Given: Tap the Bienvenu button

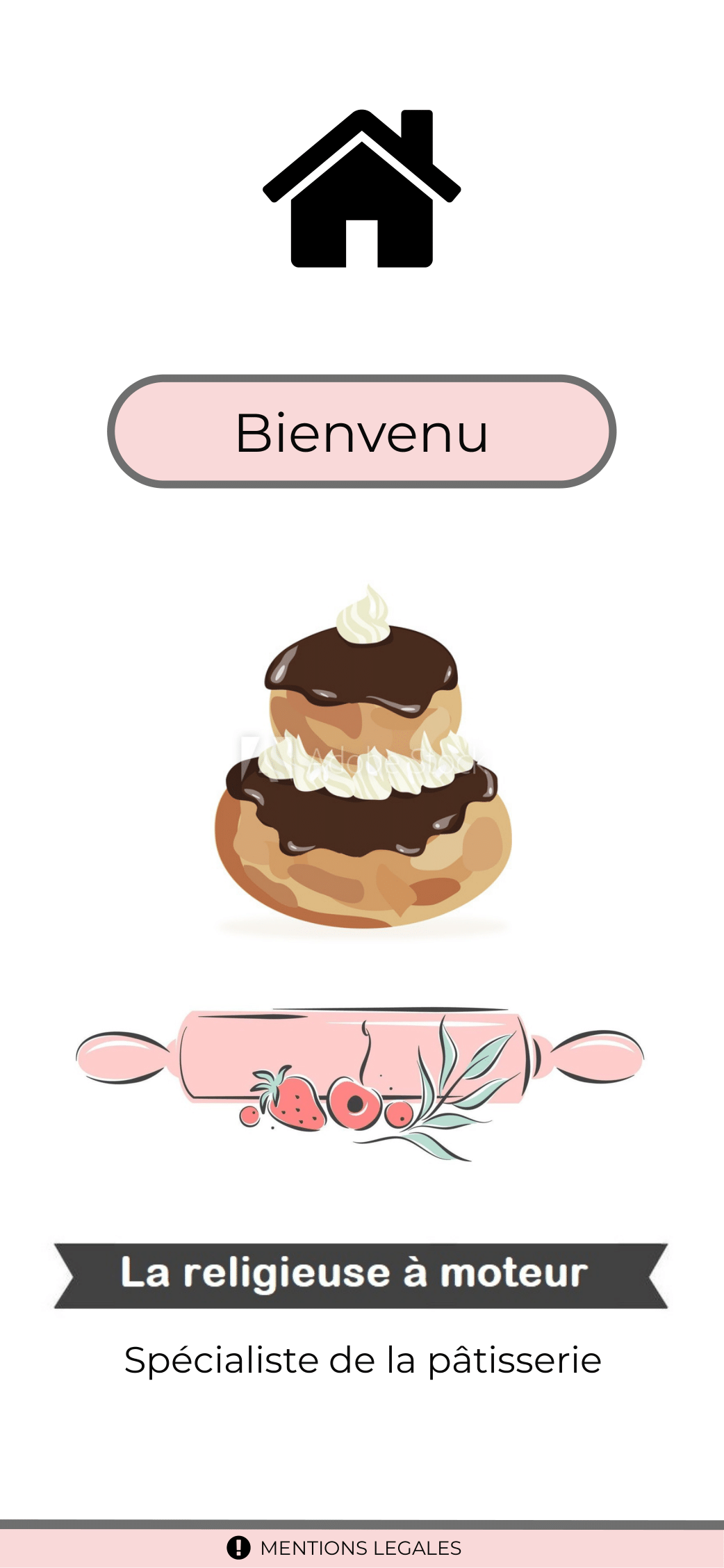Looking at the screenshot, I should point(361,432).
